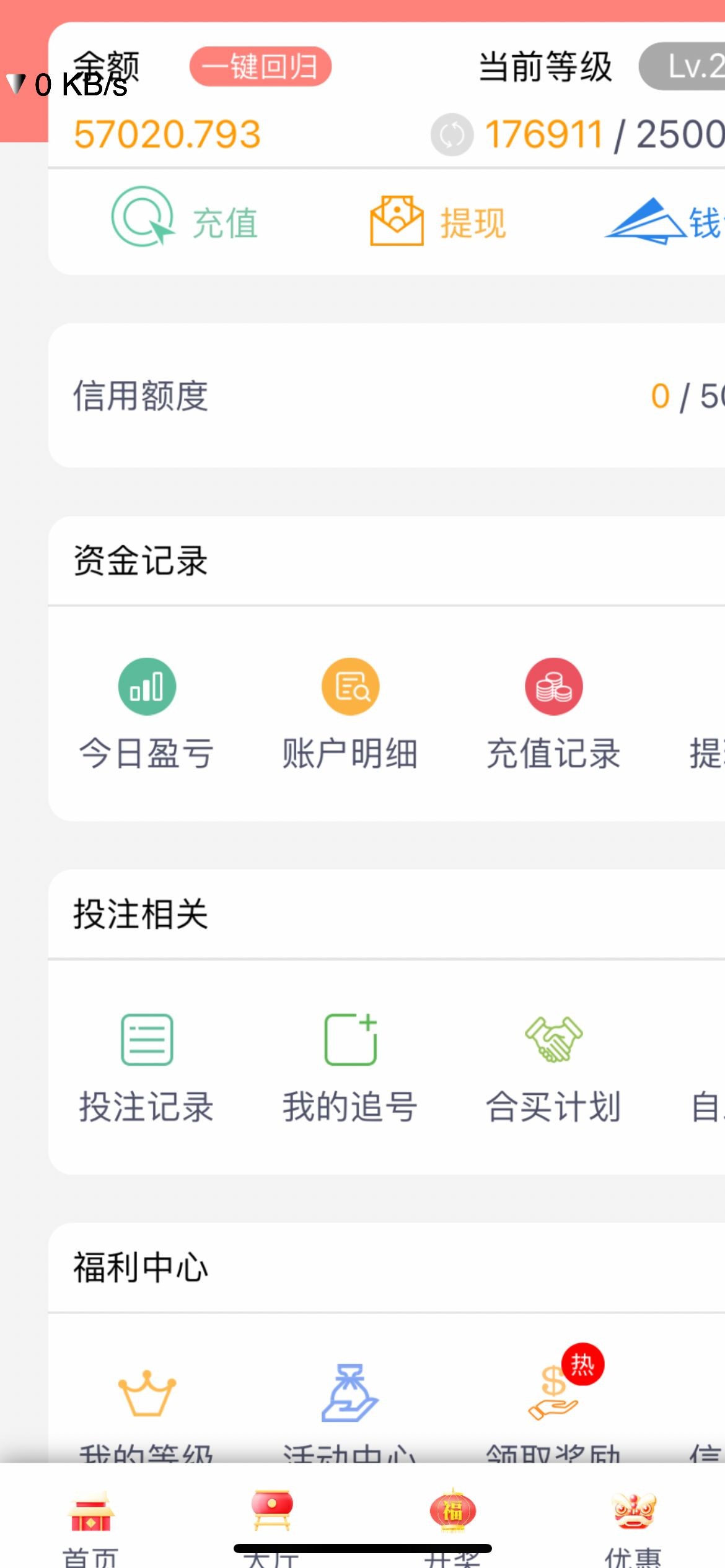Tap the 一键回归 button
Screen dimensions: 725x1568
260,66
